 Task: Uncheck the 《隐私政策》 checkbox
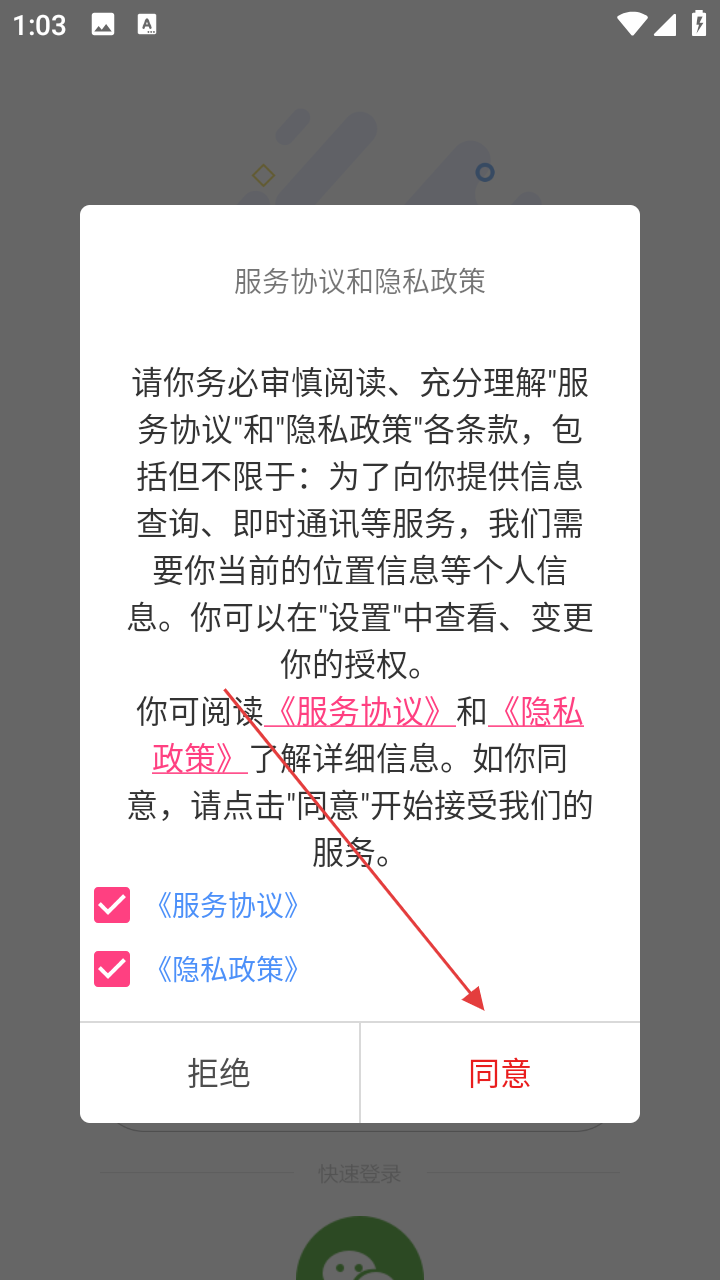tap(112, 969)
